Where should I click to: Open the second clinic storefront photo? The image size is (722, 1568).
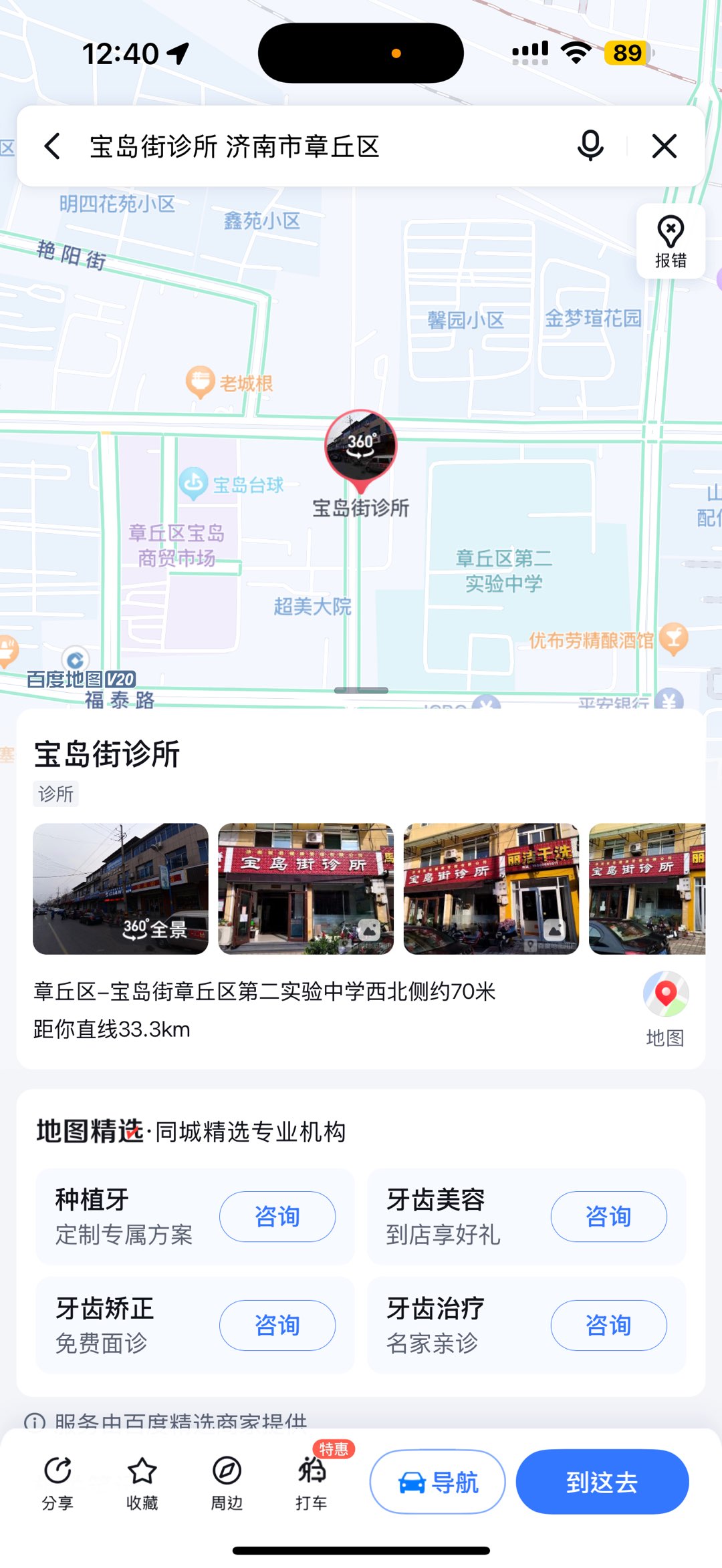pos(306,889)
